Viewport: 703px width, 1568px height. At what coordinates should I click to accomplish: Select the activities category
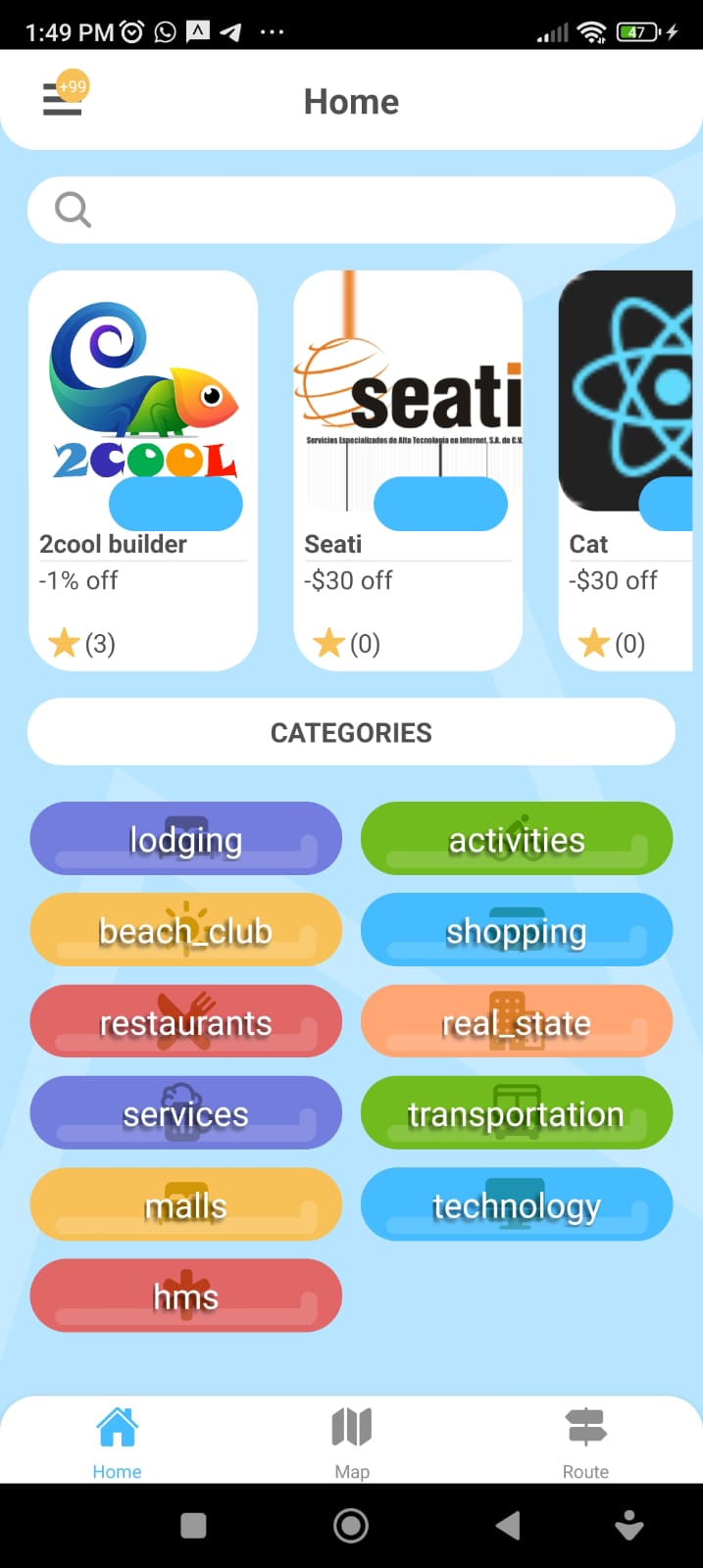pyautogui.click(x=517, y=839)
